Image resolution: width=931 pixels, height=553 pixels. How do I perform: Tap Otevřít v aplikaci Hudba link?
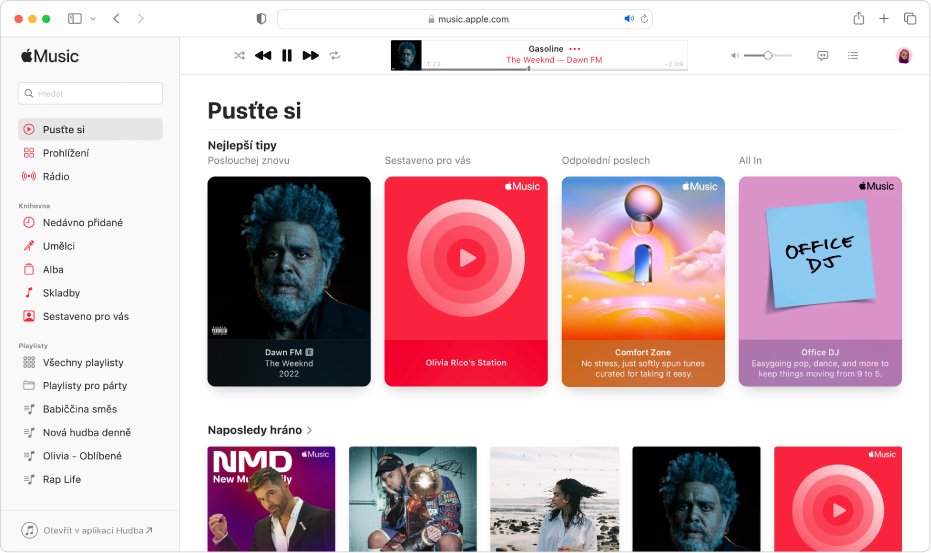[89, 530]
